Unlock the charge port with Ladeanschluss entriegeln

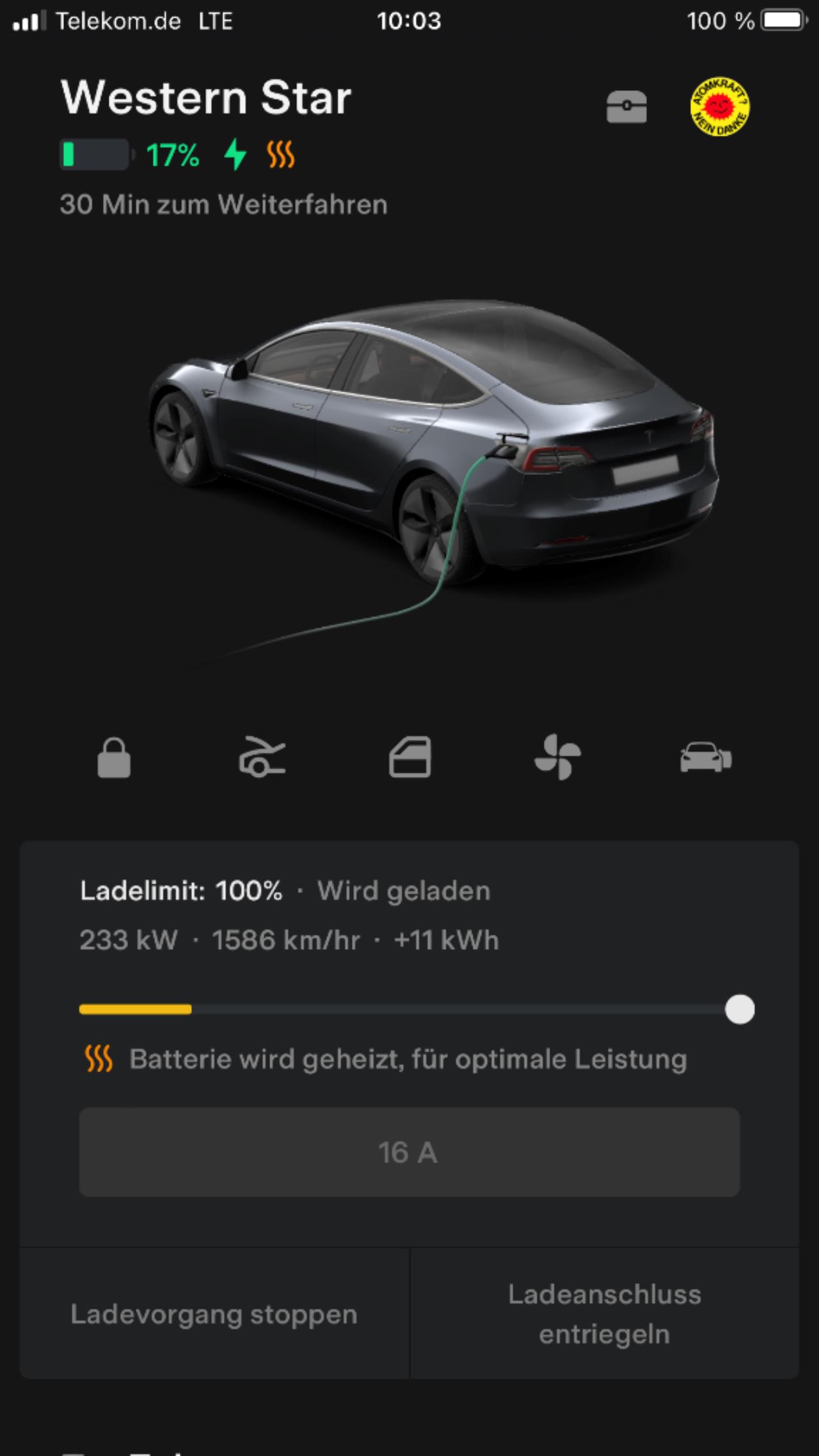click(x=605, y=1314)
